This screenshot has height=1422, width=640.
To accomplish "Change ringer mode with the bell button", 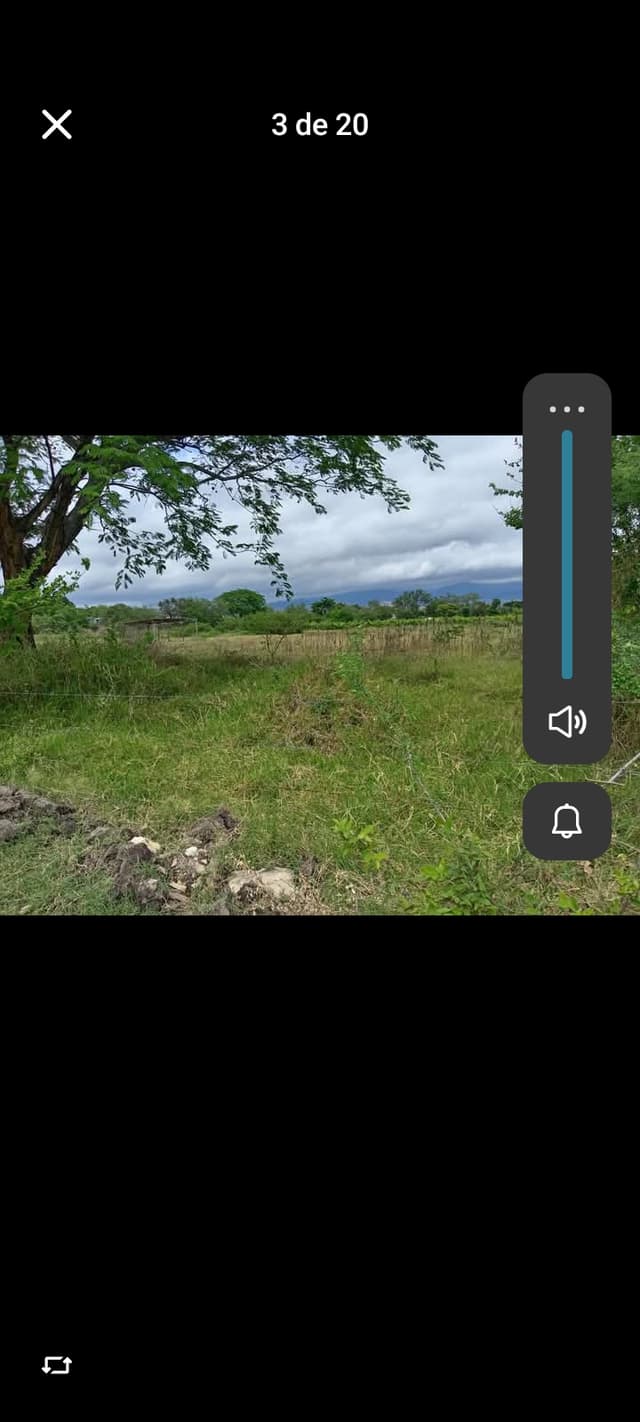I will coord(567,821).
